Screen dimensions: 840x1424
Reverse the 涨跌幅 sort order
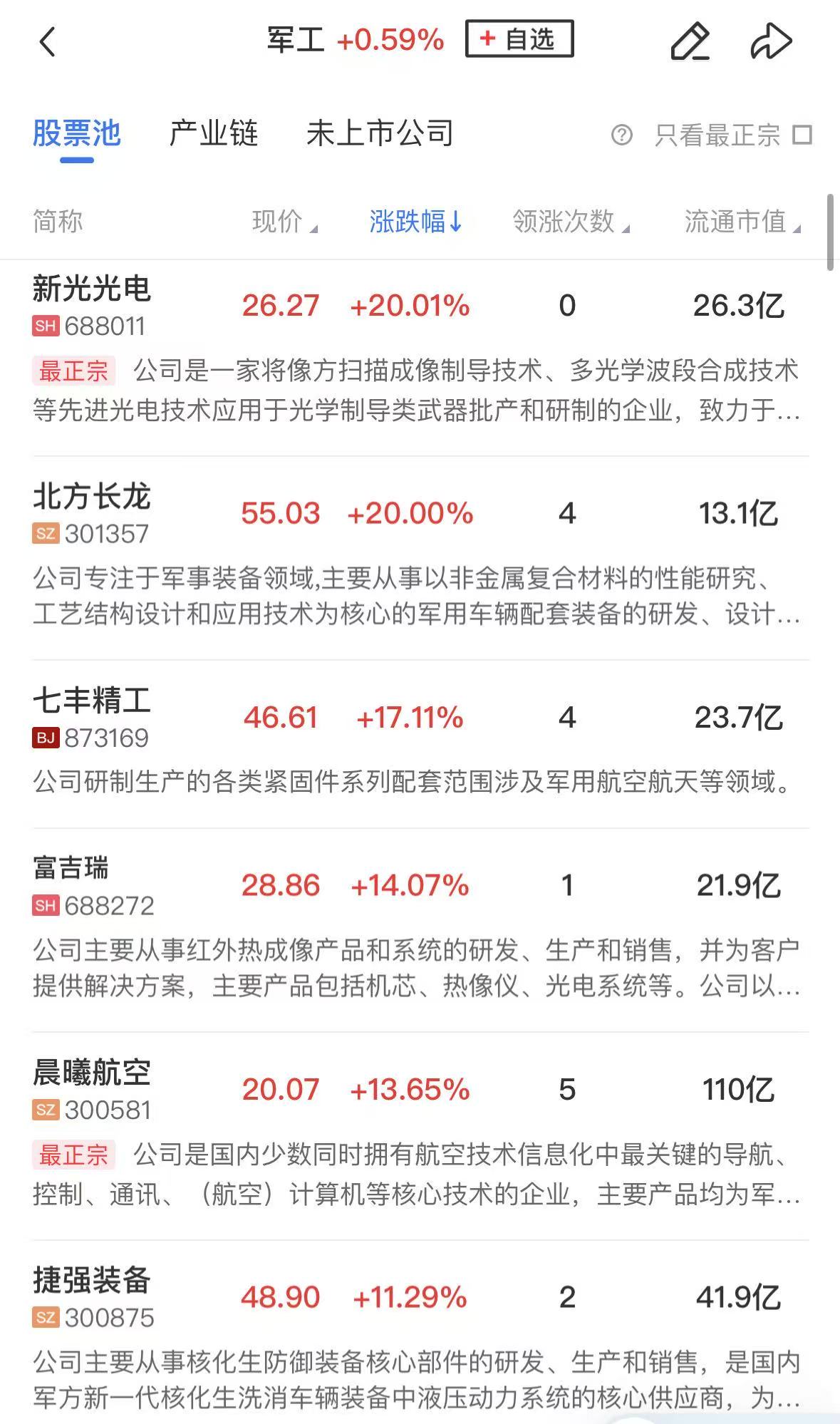coord(415,221)
